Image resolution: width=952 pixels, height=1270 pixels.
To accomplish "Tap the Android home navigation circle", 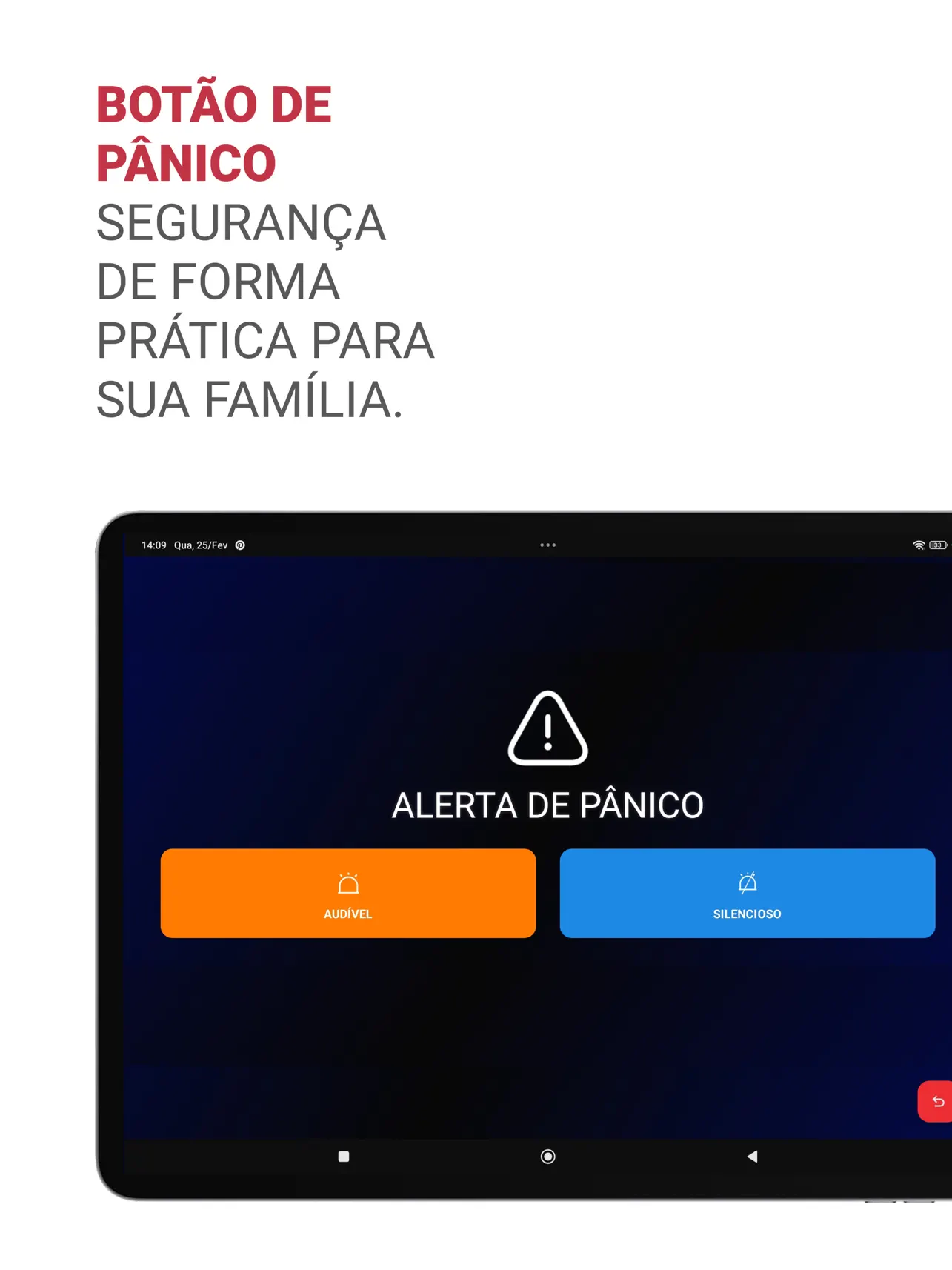I will [547, 1156].
